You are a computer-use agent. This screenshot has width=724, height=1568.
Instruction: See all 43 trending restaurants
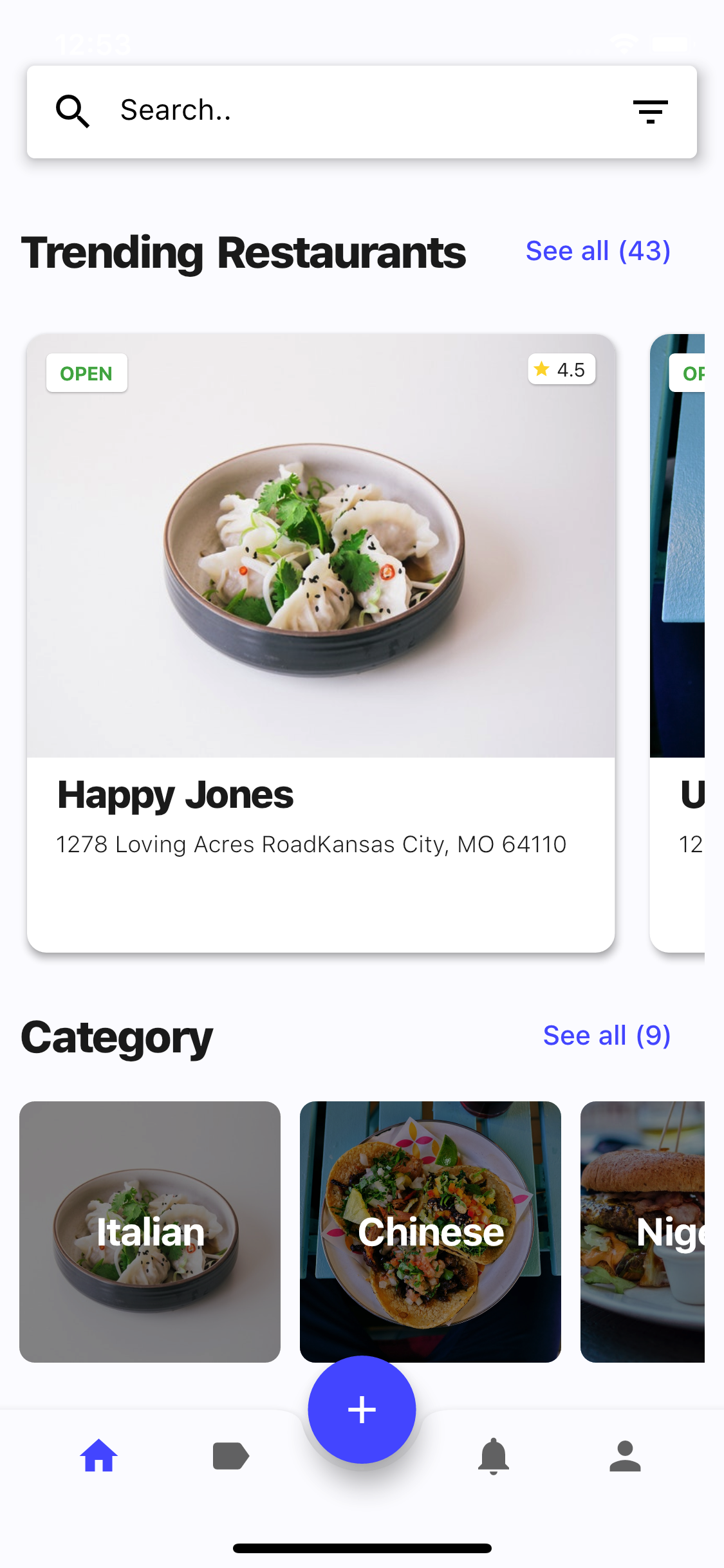pyautogui.click(x=598, y=251)
